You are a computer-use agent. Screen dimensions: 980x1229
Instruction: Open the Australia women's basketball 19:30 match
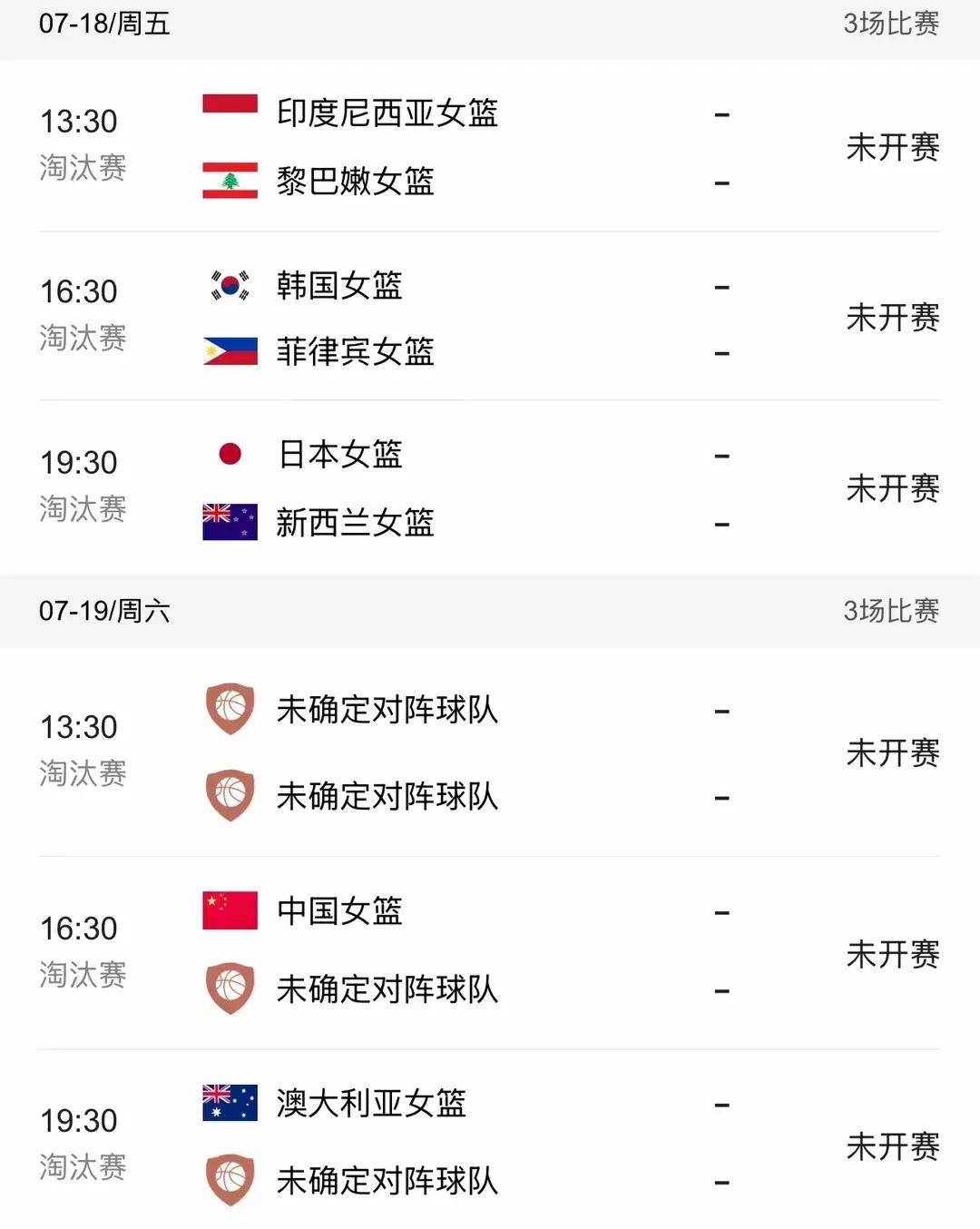[489, 1143]
